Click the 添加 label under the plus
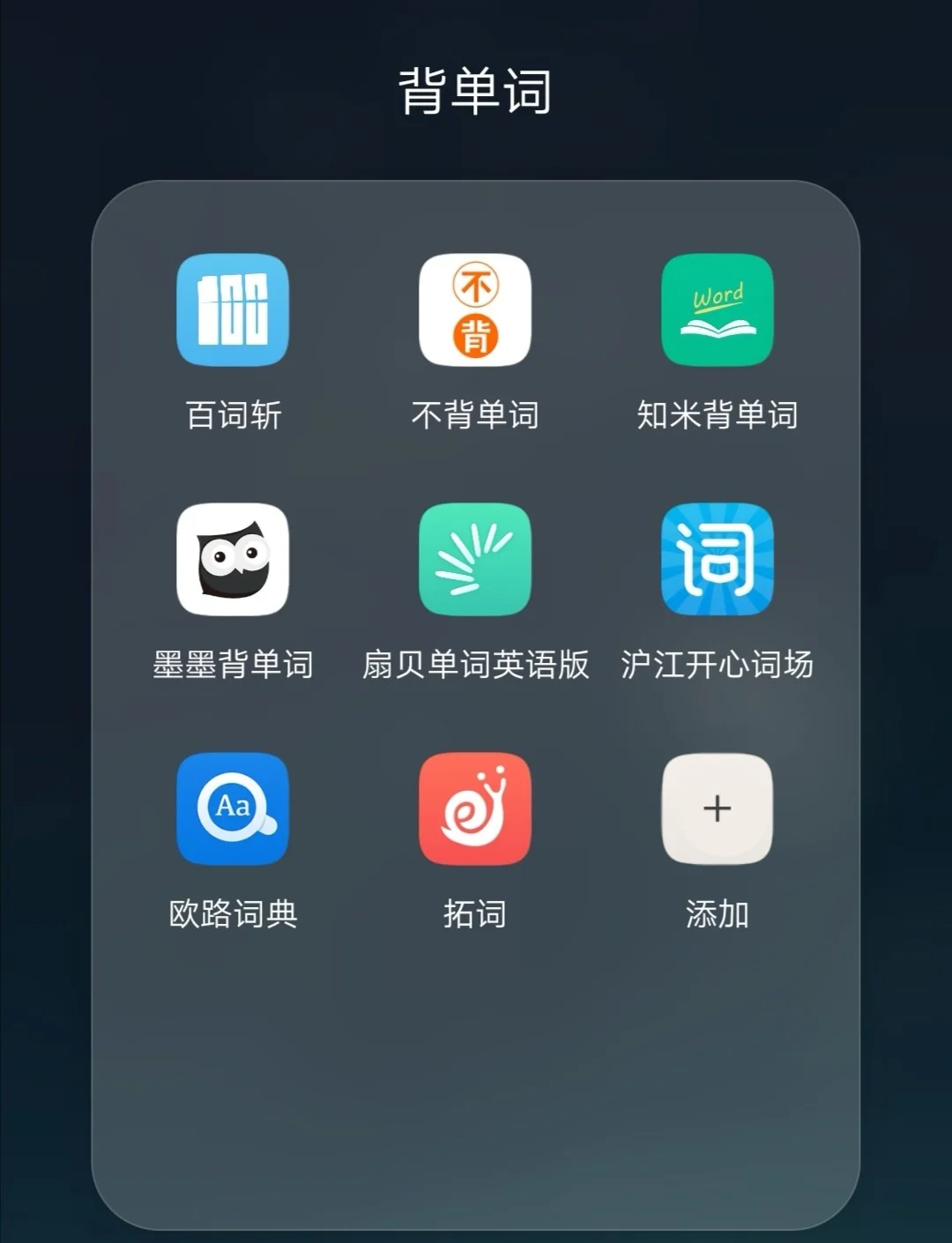The height and width of the screenshot is (1243, 952). 717,914
